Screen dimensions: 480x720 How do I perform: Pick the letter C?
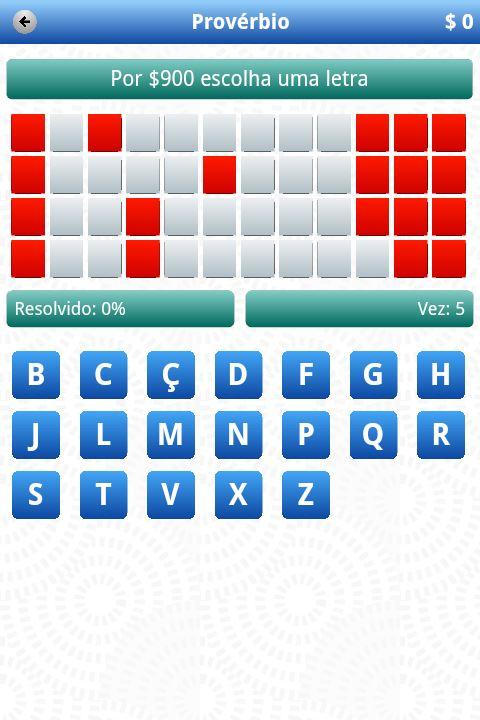pyautogui.click(x=103, y=375)
